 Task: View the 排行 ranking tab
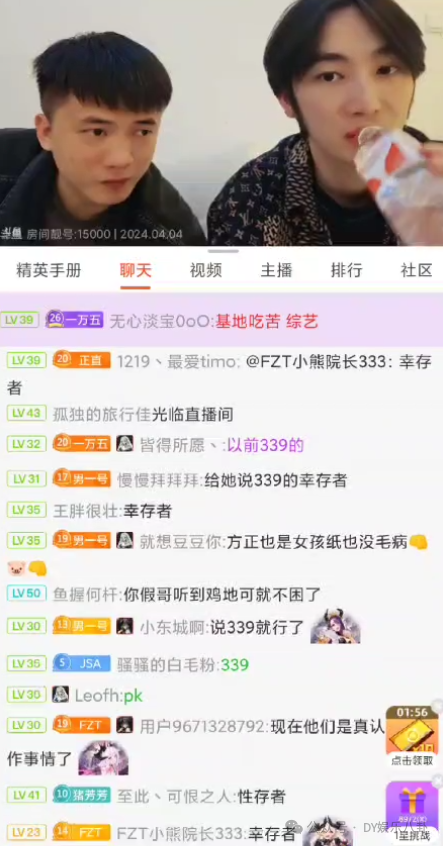coord(346,270)
